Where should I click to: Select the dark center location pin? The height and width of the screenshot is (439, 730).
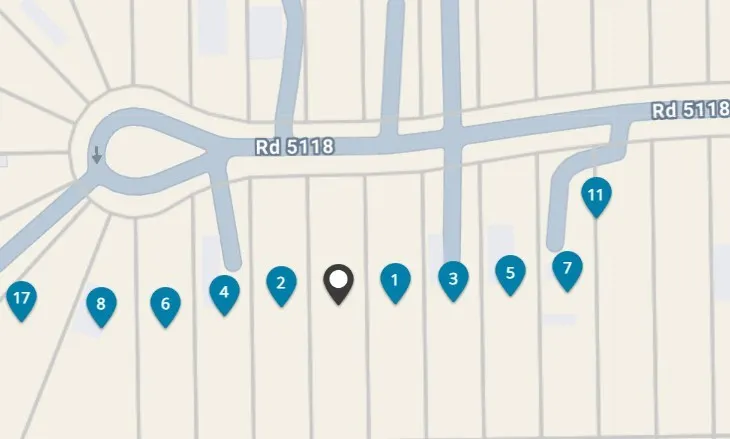[340, 282]
